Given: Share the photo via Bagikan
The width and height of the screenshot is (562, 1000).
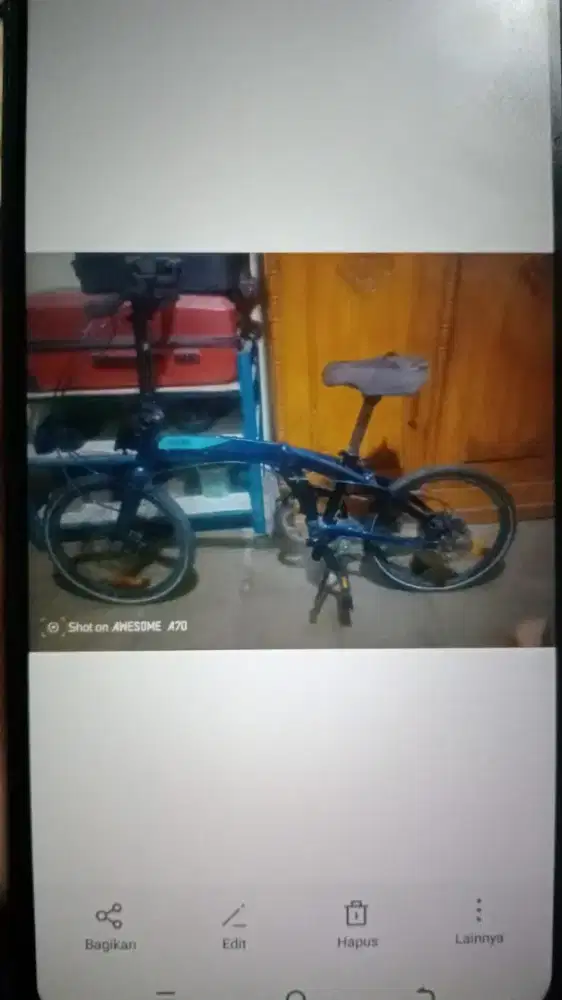Looking at the screenshot, I should click(x=110, y=927).
